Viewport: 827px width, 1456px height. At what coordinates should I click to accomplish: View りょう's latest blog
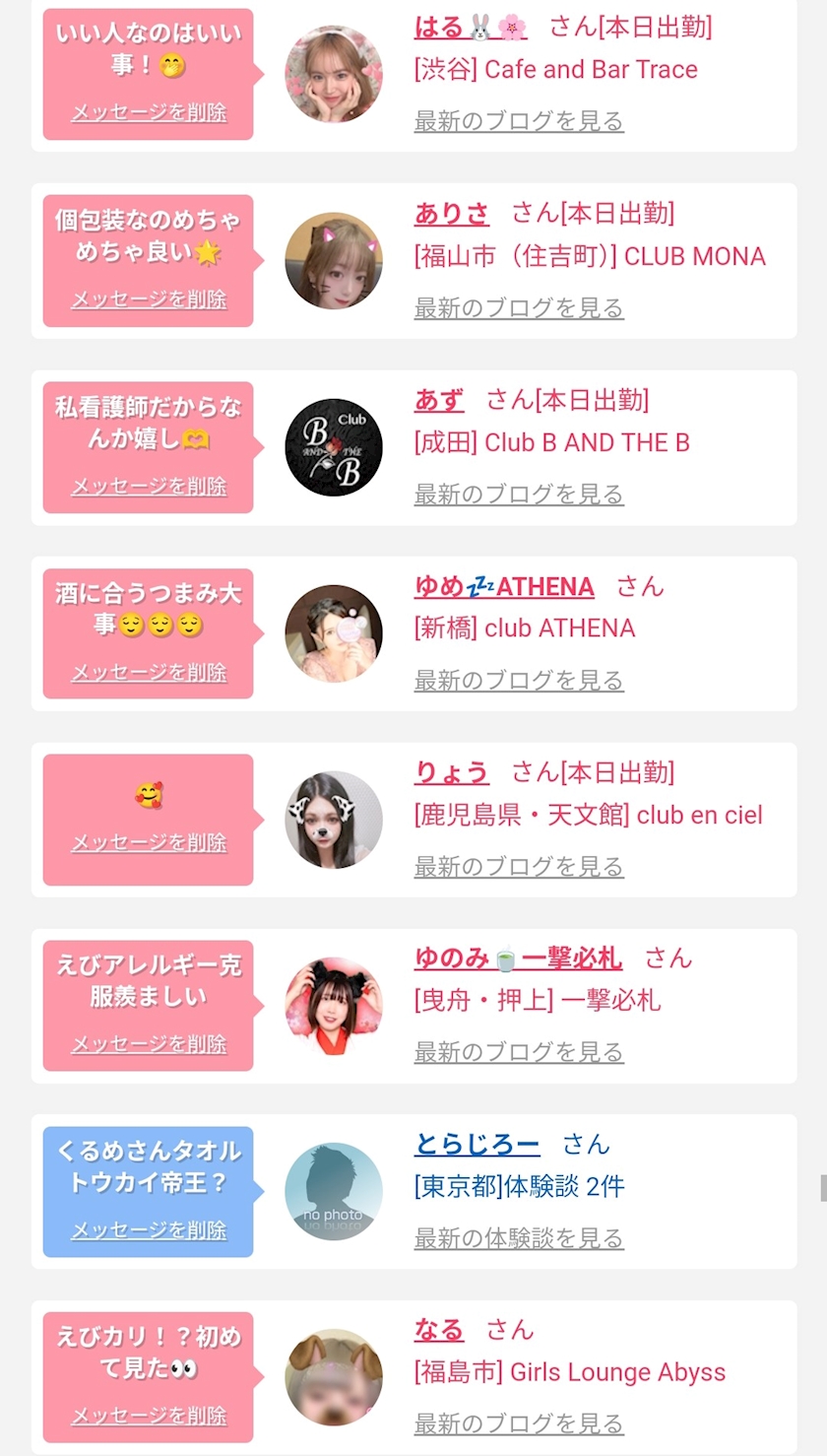point(519,867)
